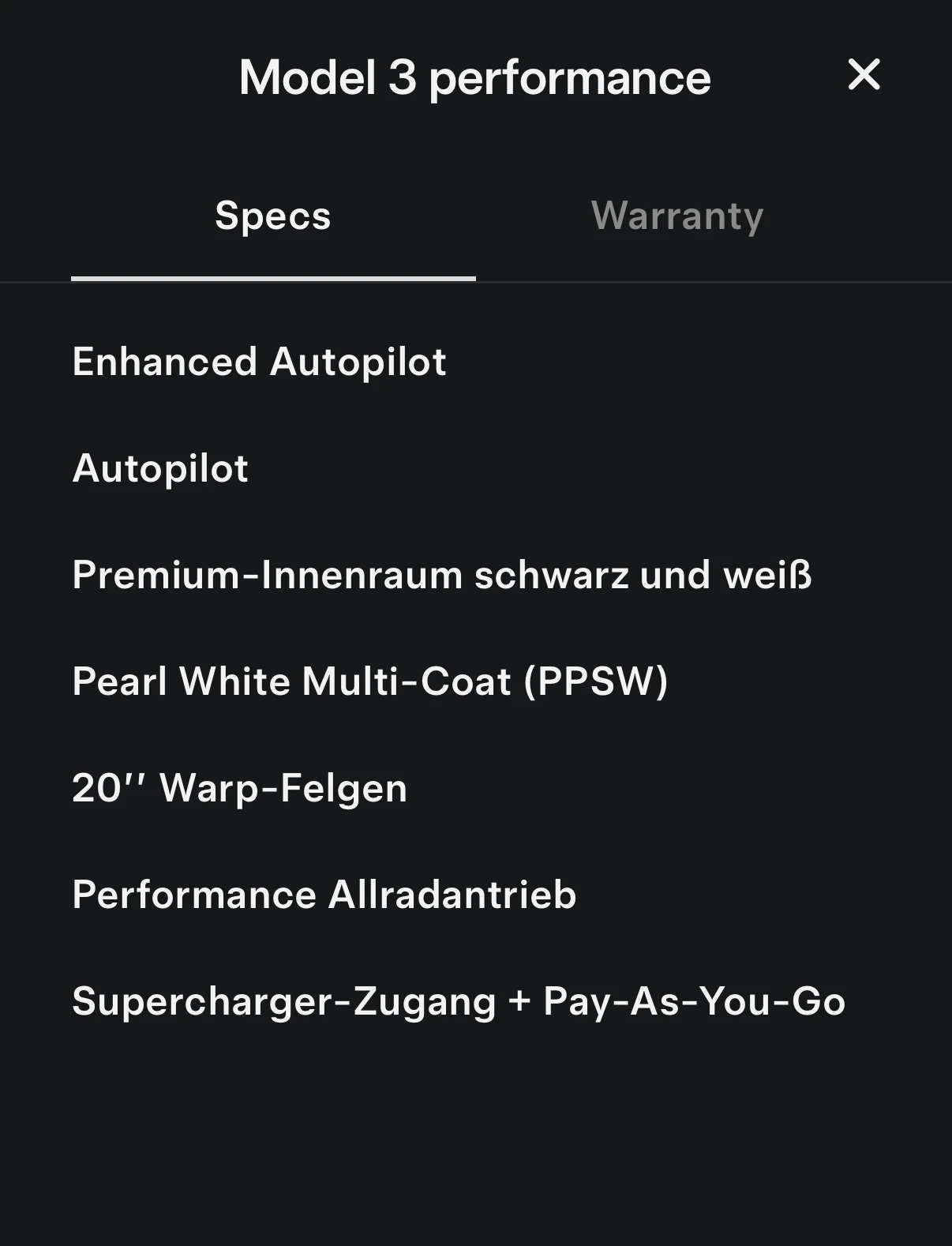Open the Warranty section of the dialog

(679, 215)
